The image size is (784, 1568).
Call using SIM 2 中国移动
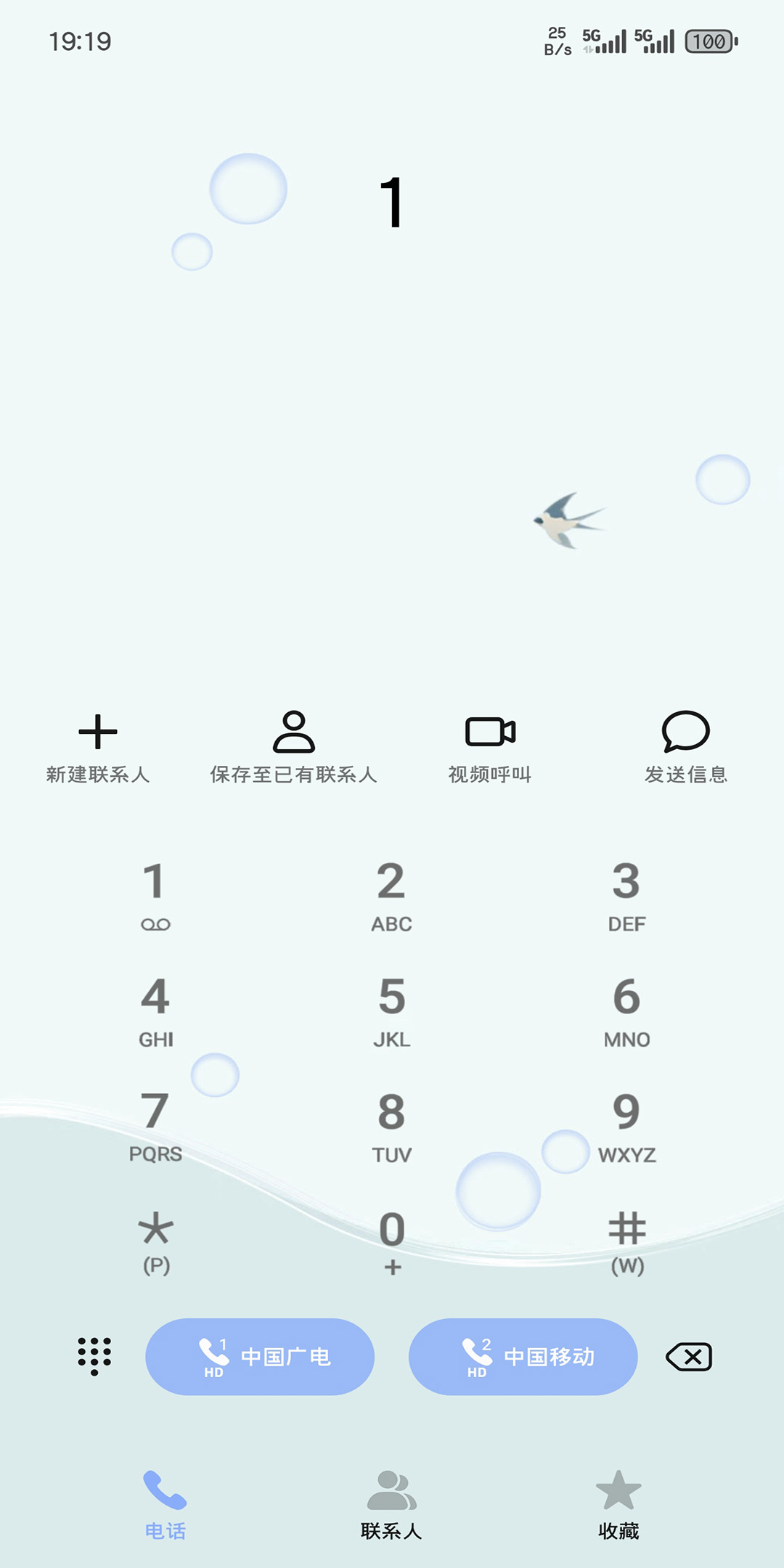(523, 1357)
